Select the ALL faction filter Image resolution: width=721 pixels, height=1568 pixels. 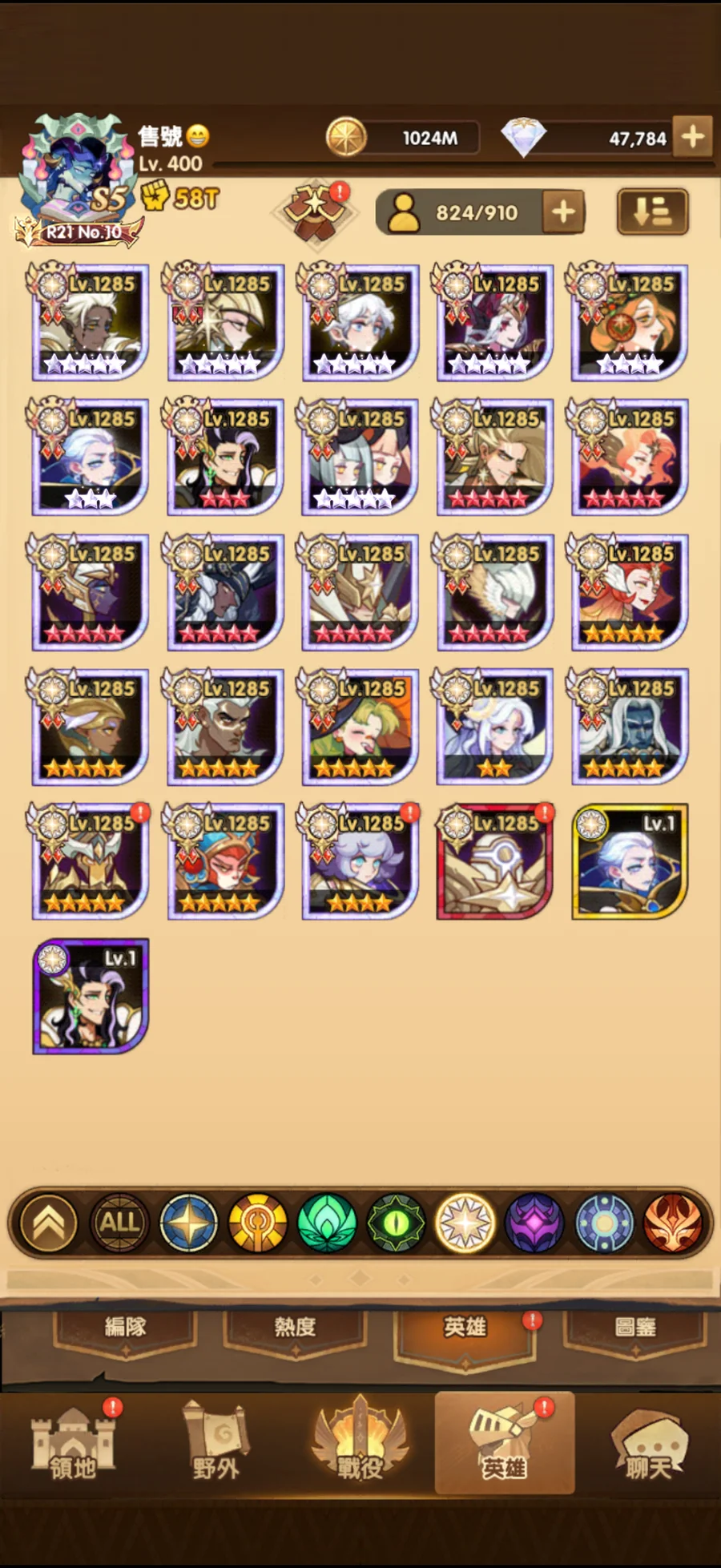pos(119,1223)
